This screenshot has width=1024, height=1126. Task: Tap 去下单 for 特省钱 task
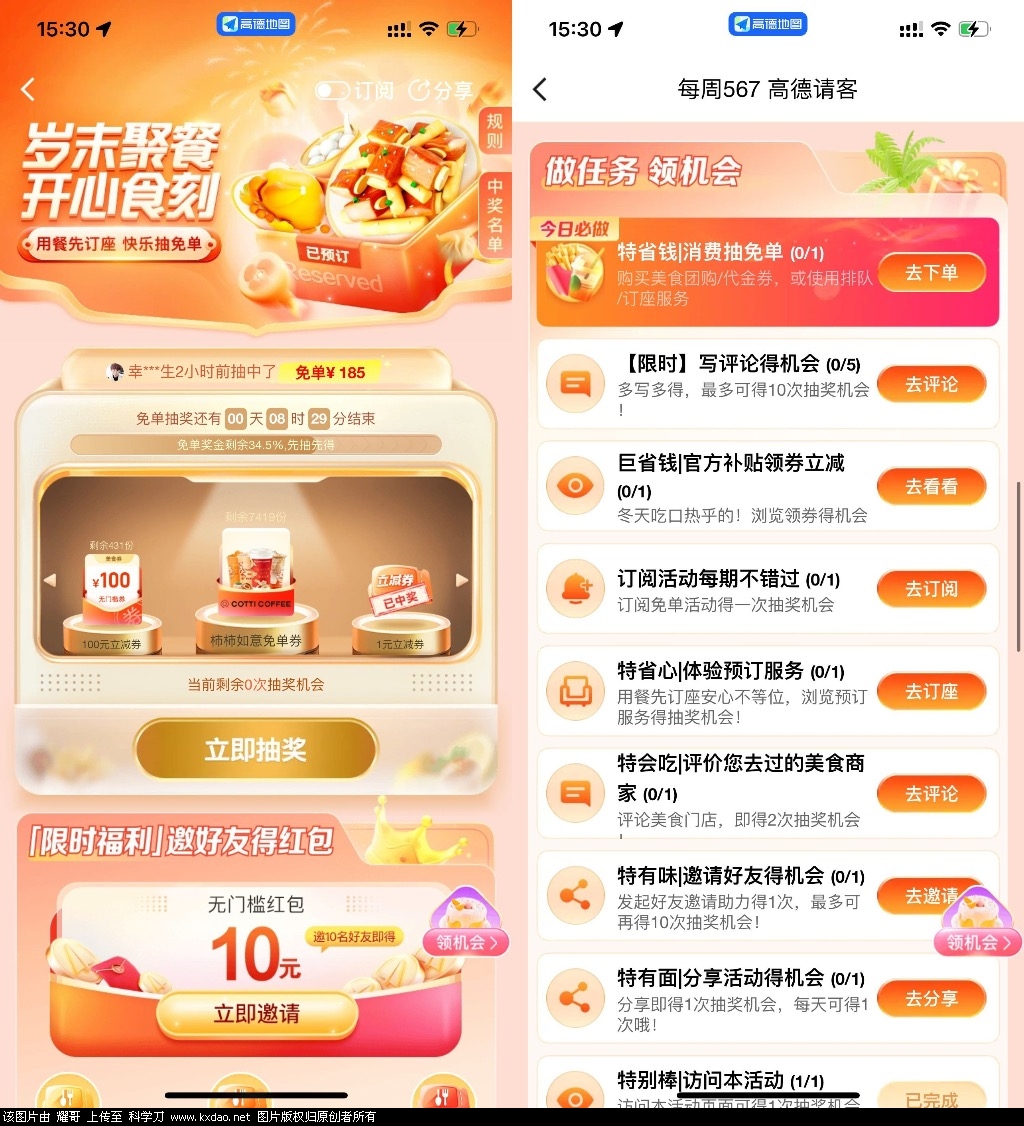931,273
